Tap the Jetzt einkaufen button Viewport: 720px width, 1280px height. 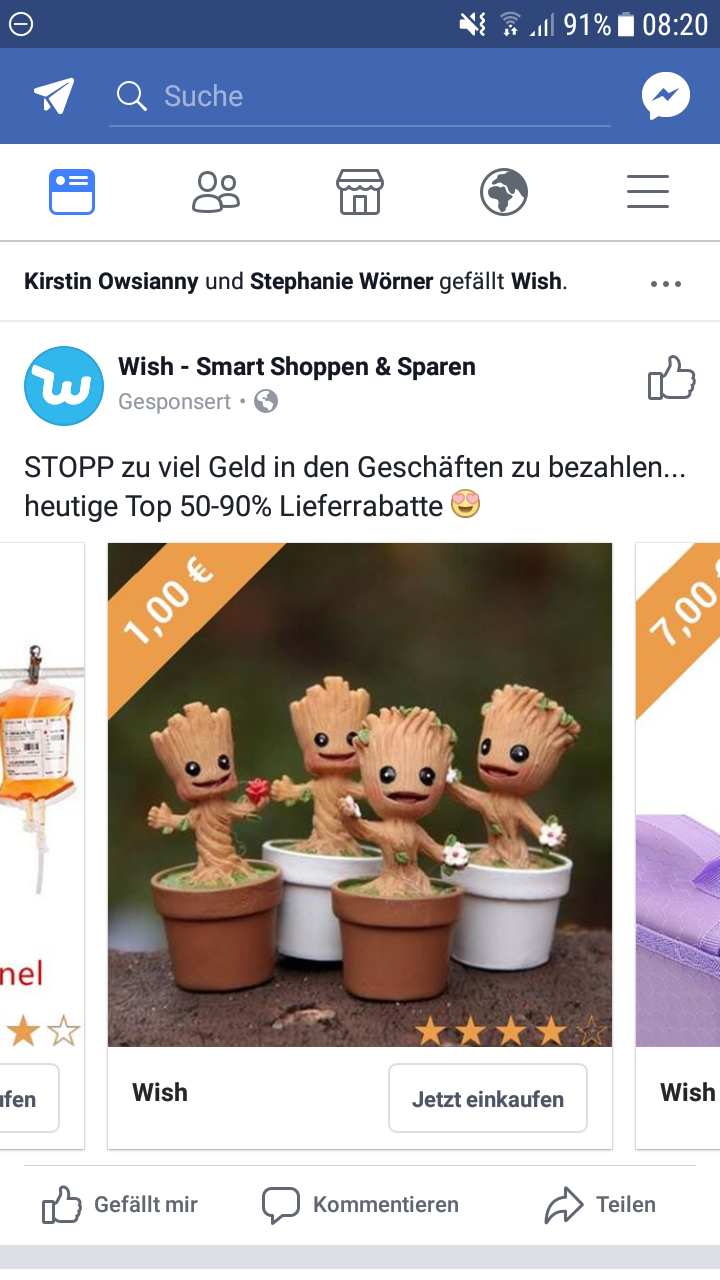tap(487, 1099)
